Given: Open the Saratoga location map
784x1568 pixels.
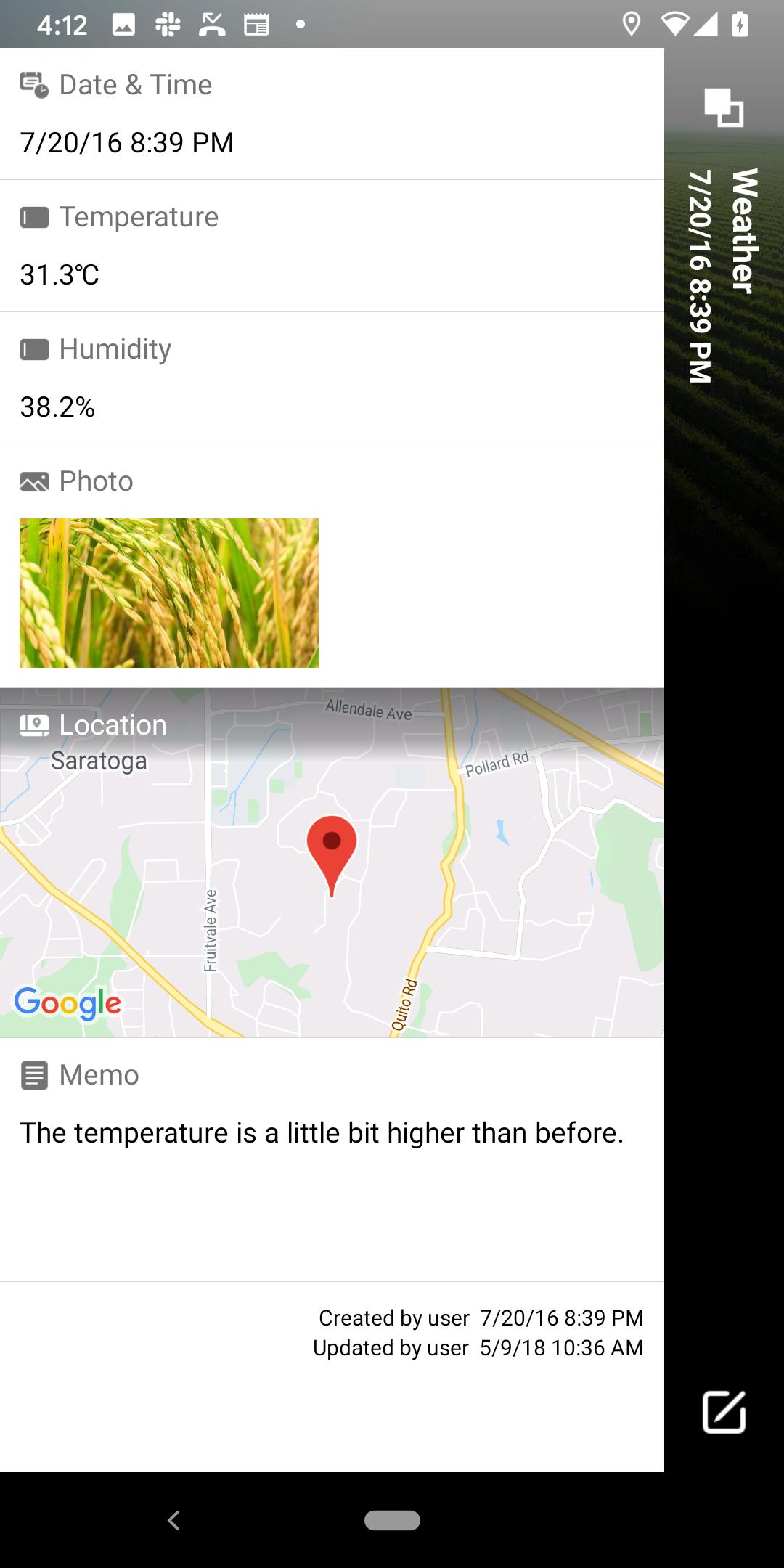Looking at the screenshot, I should 332,862.
